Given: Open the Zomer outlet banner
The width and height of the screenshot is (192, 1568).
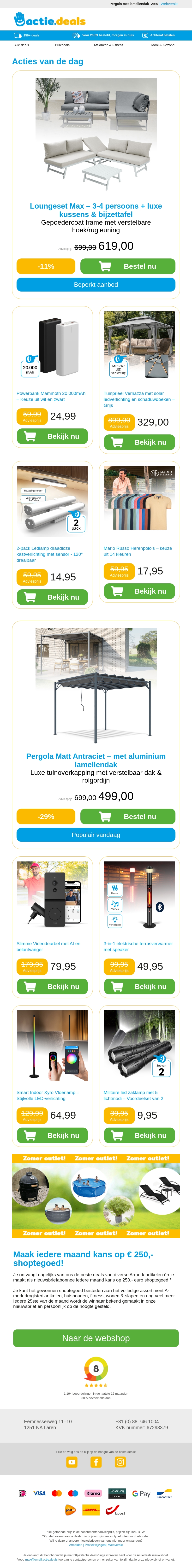Looking at the screenshot, I should point(96,1196).
